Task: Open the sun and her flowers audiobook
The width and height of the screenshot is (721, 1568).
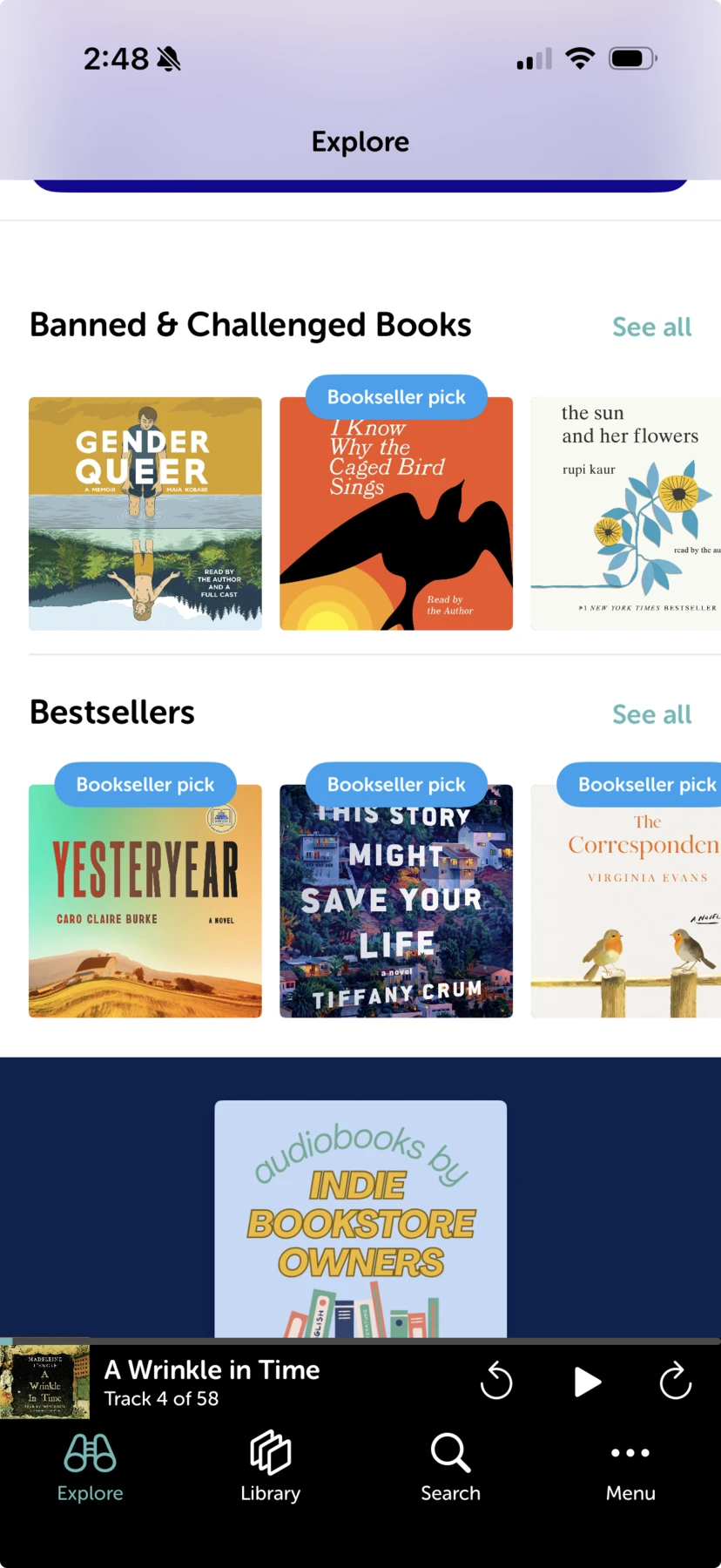Action: [626, 514]
